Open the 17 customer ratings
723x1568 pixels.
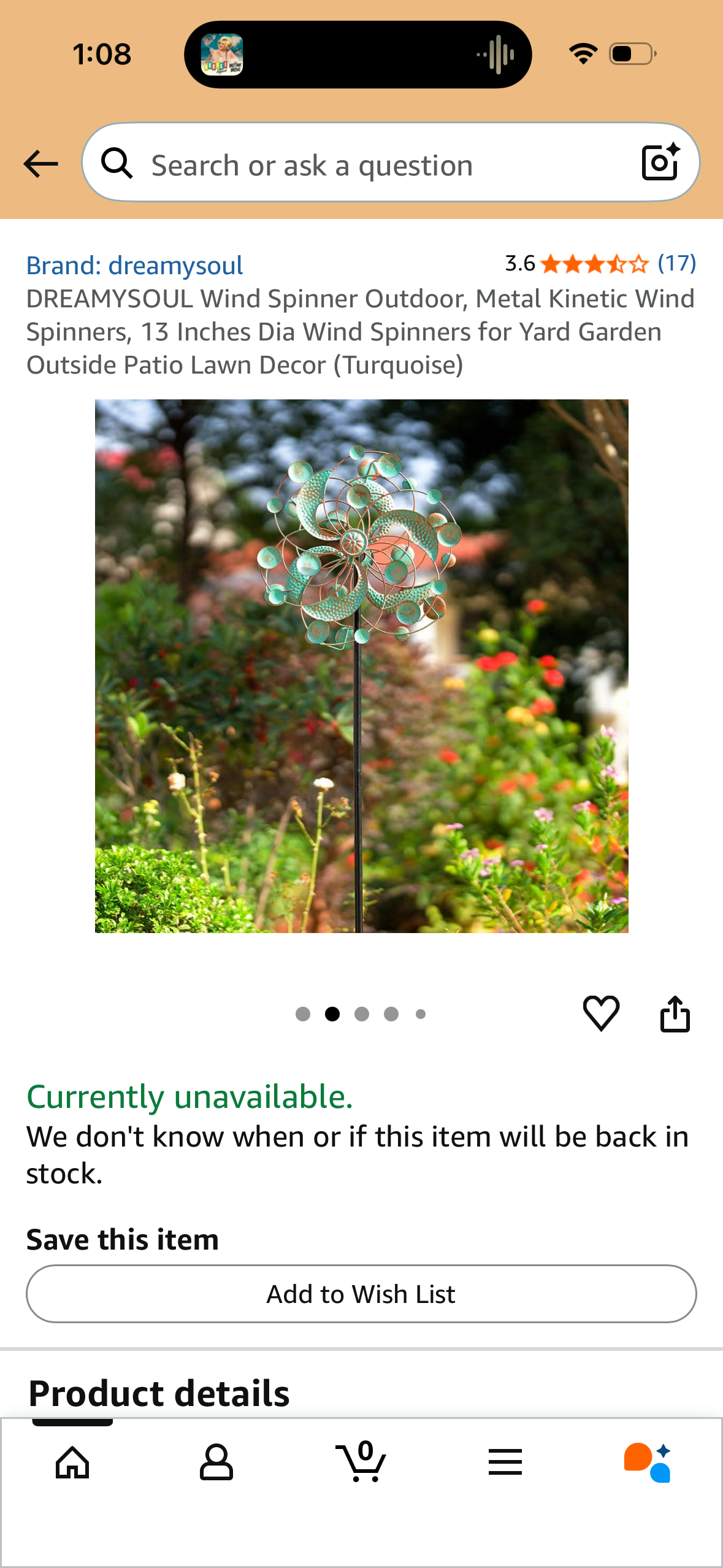pyautogui.click(x=676, y=264)
